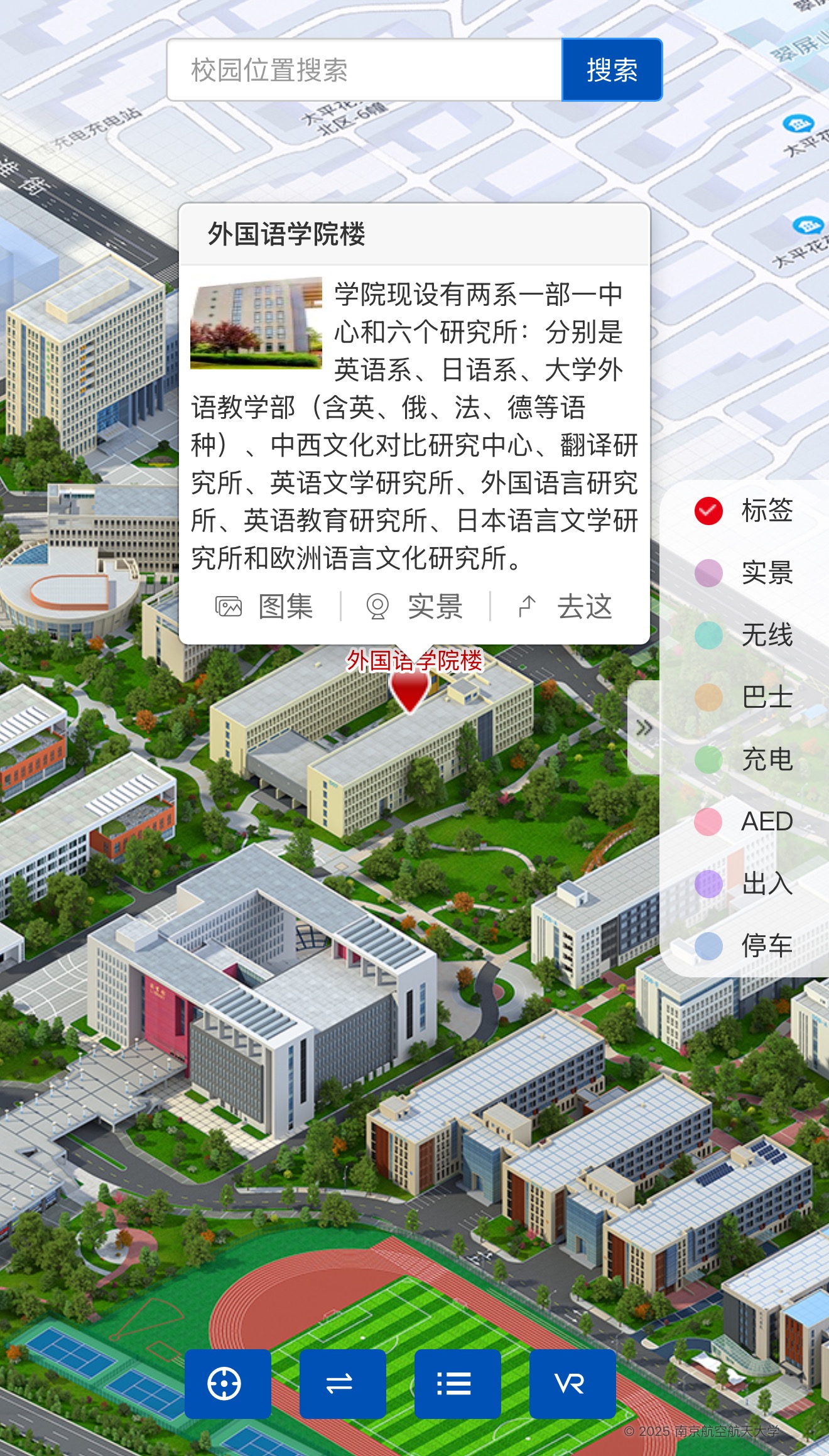Enable the 充电 layer
The height and width of the screenshot is (1456, 829).
click(708, 759)
